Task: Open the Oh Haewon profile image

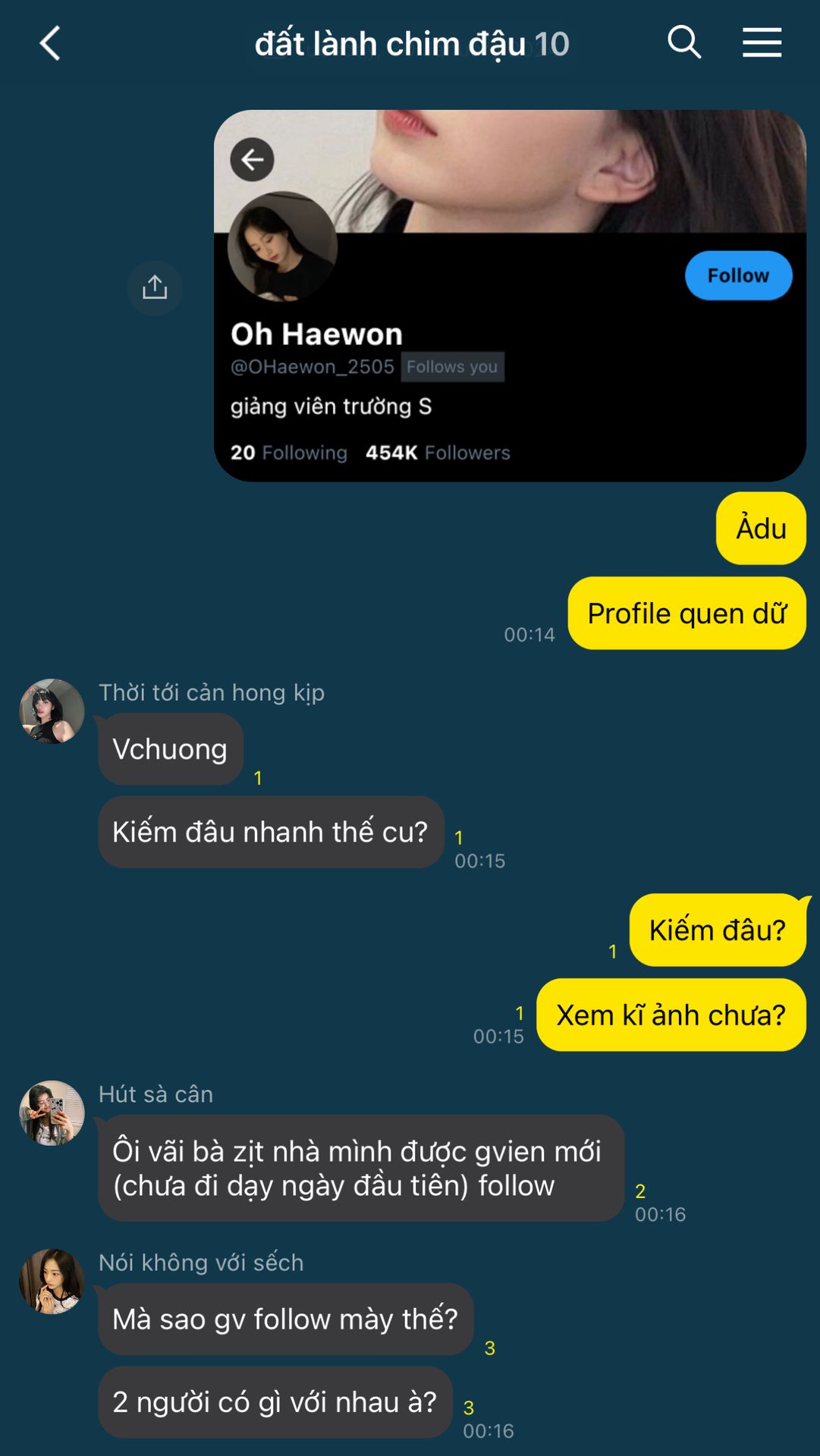Action: (509, 296)
